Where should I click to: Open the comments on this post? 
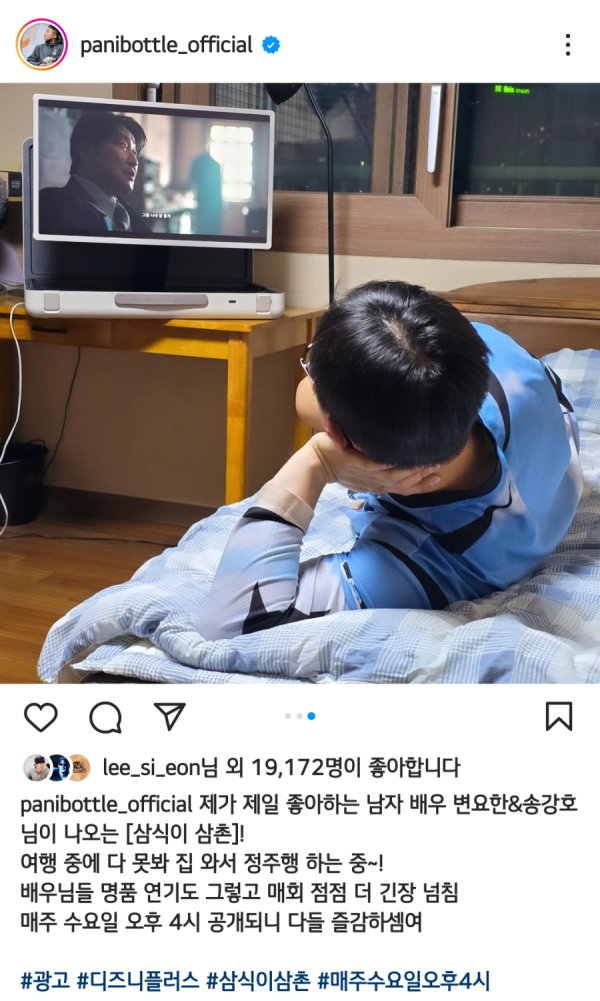[x=105, y=716]
